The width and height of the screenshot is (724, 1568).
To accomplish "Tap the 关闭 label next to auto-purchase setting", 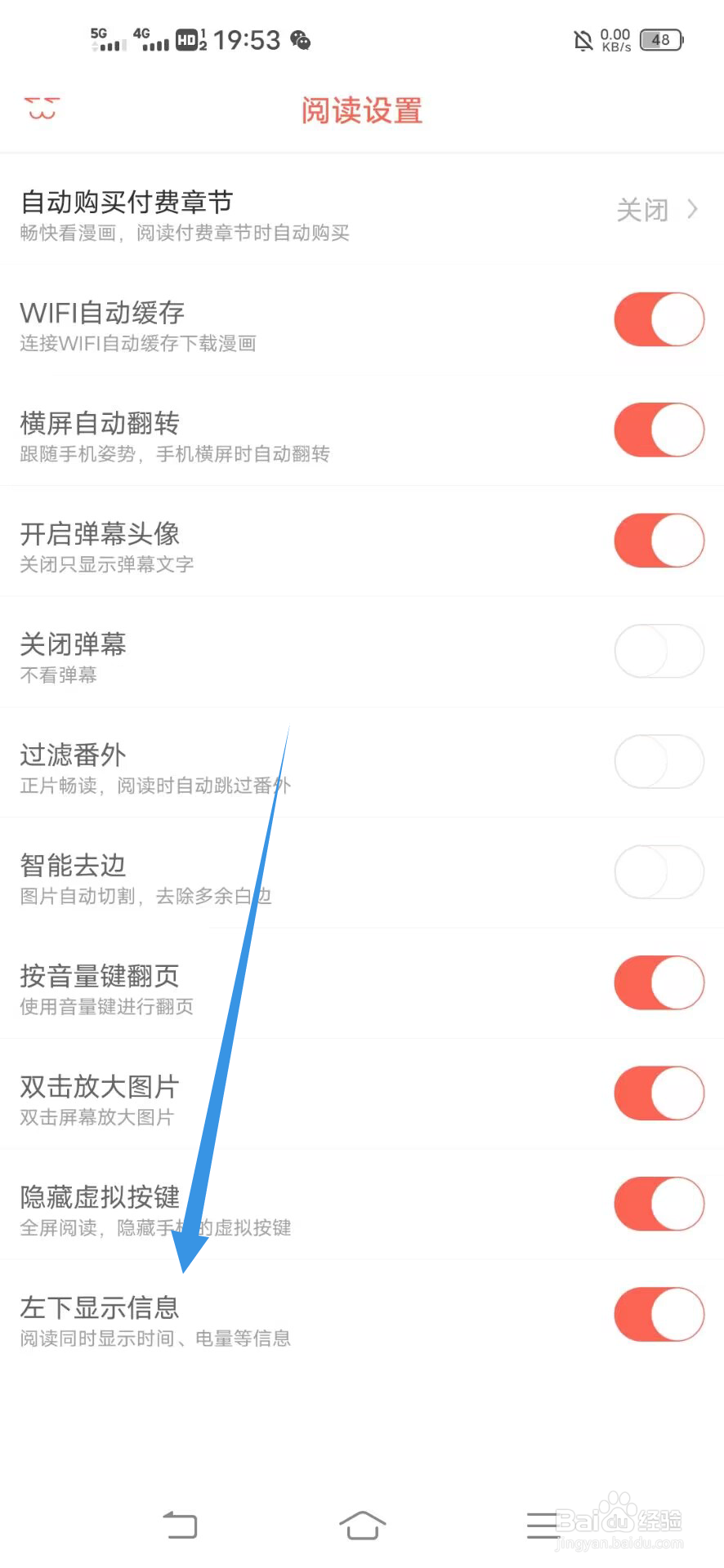I will click(642, 210).
